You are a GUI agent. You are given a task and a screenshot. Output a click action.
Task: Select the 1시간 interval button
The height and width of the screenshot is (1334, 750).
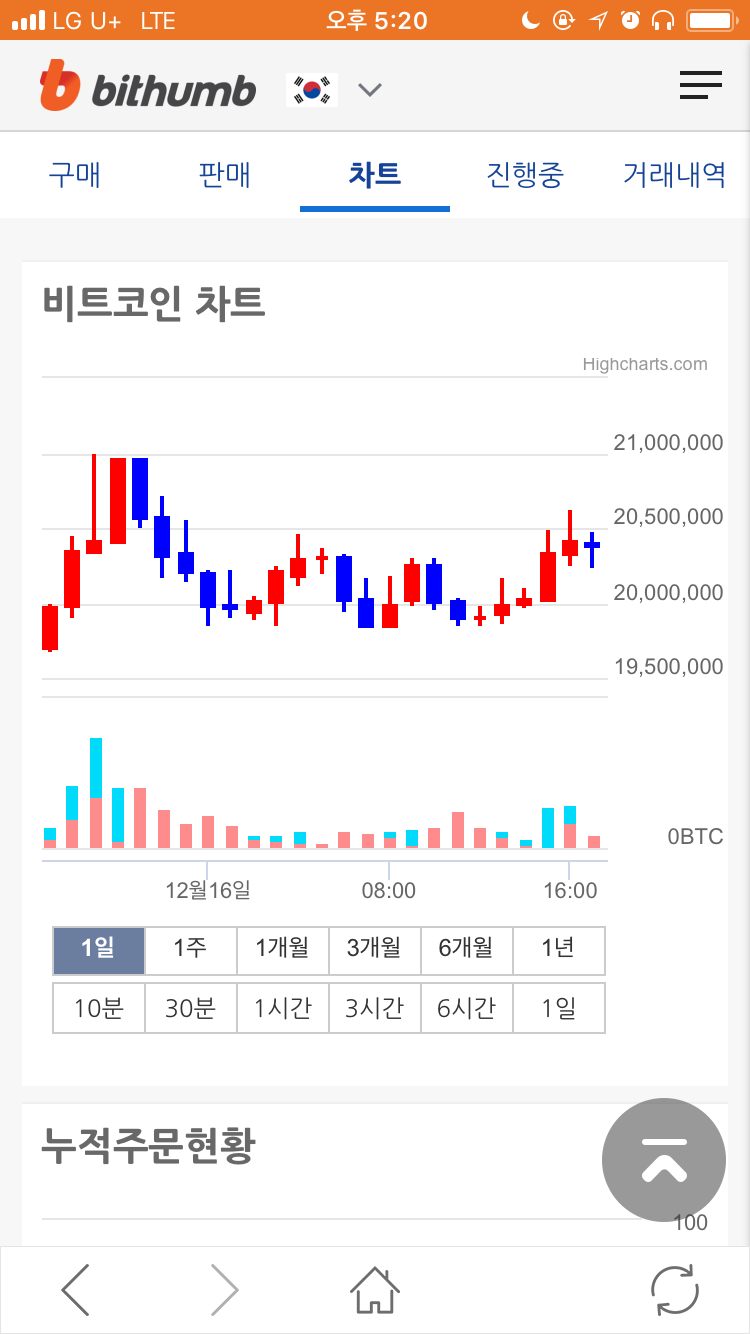[x=282, y=1008]
